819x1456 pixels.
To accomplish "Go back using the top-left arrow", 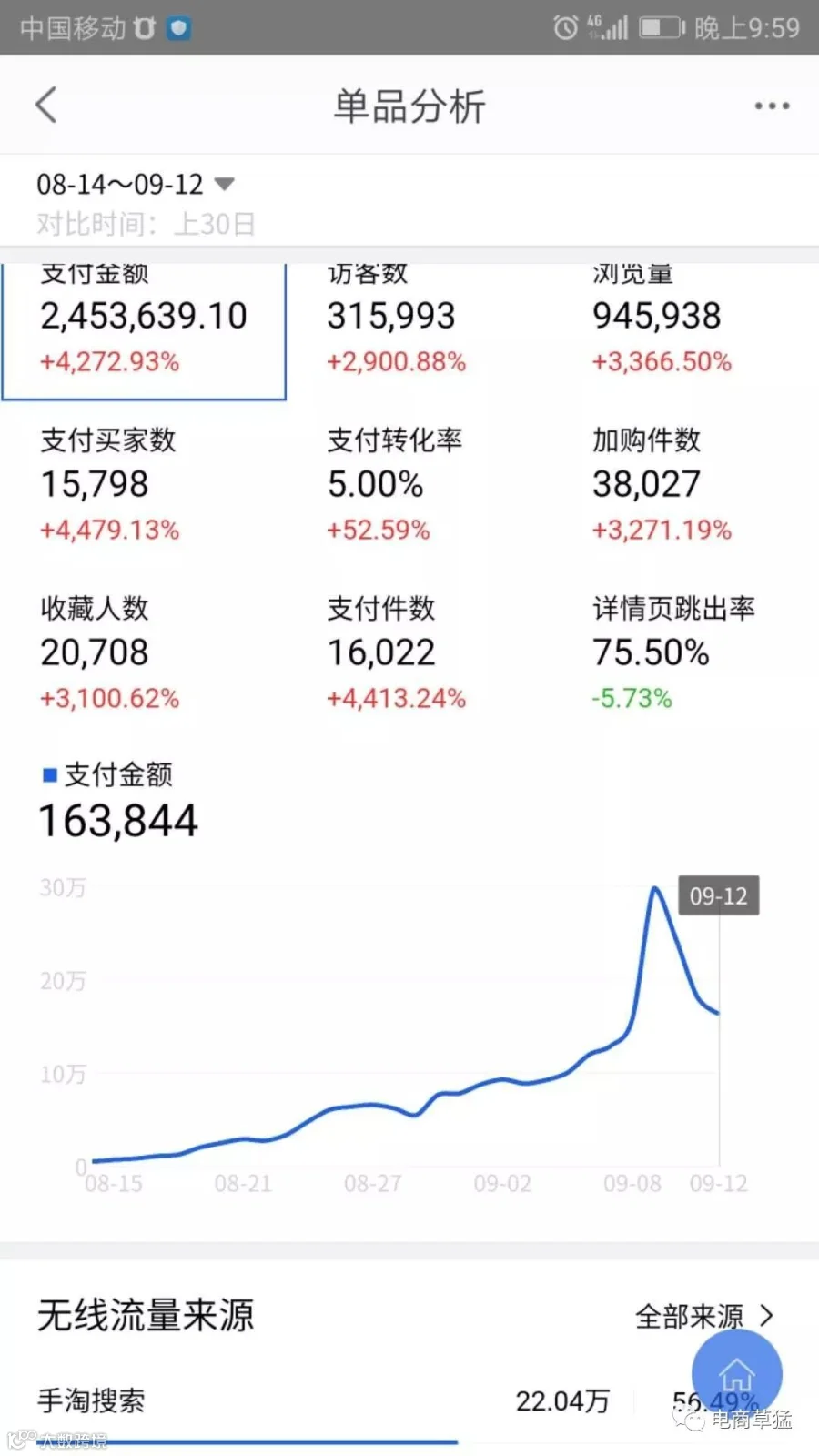I will [46, 105].
